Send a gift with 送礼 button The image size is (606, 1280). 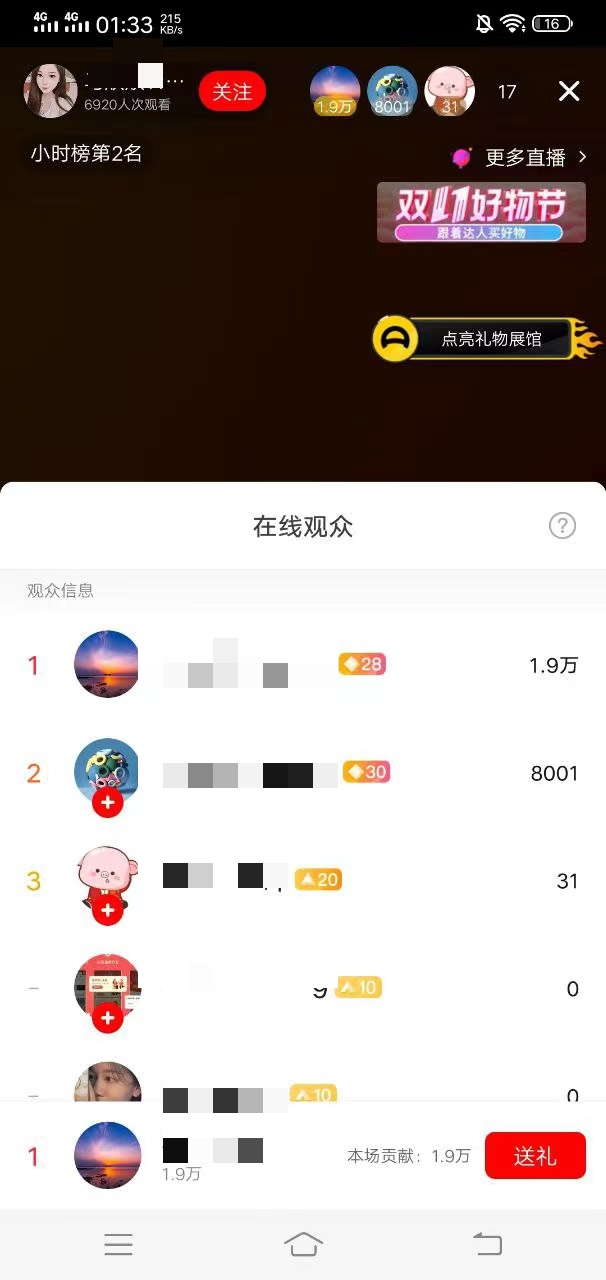click(x=534, y=1156)
